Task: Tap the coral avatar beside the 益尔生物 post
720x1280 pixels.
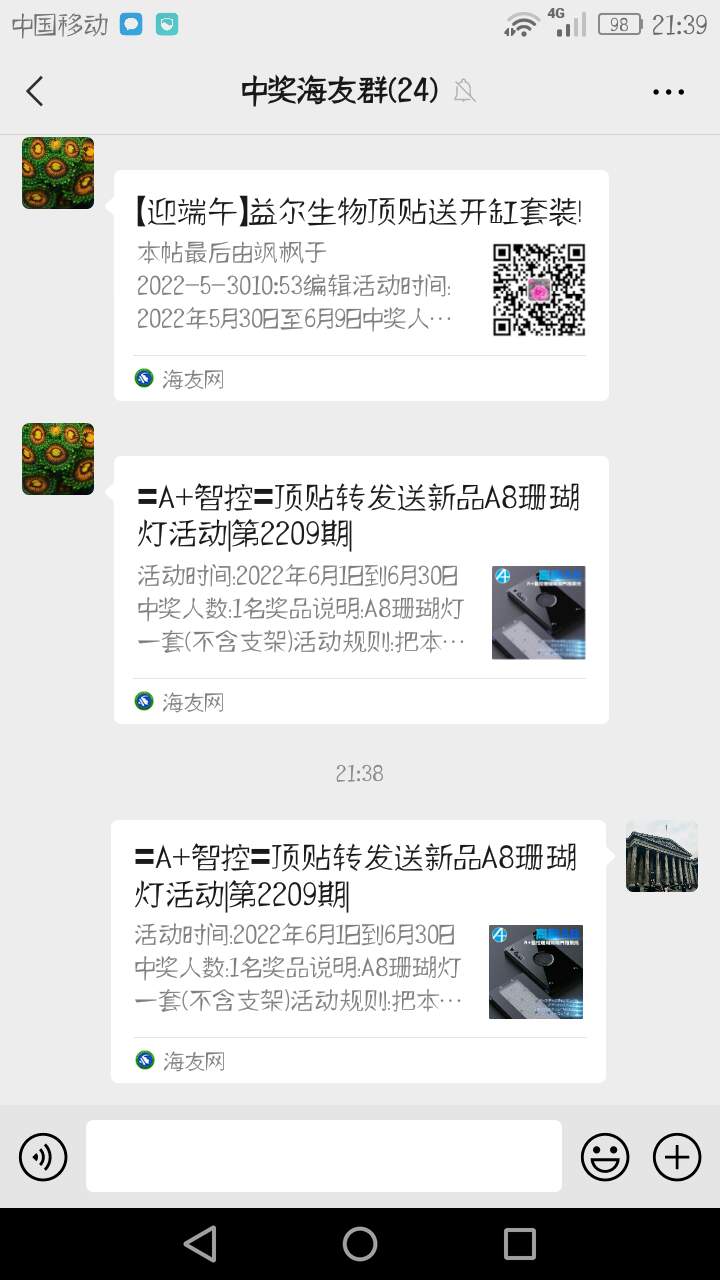Action: 58,173
